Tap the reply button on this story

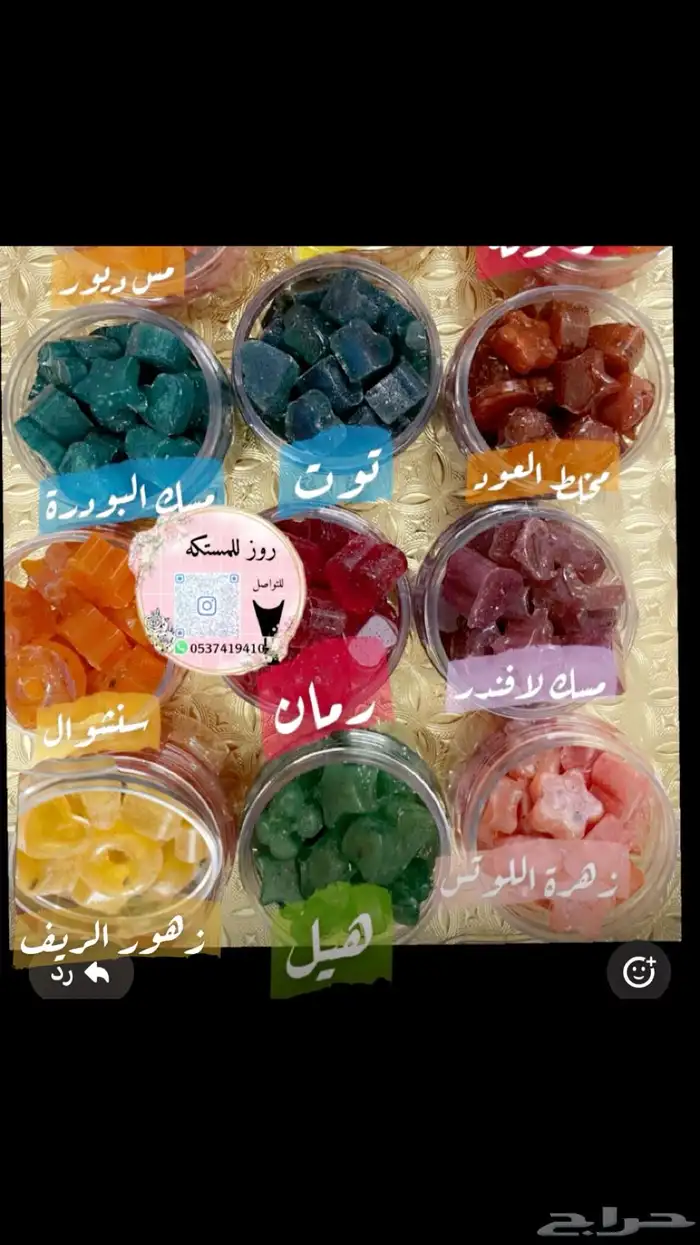(x=82, y=973)
